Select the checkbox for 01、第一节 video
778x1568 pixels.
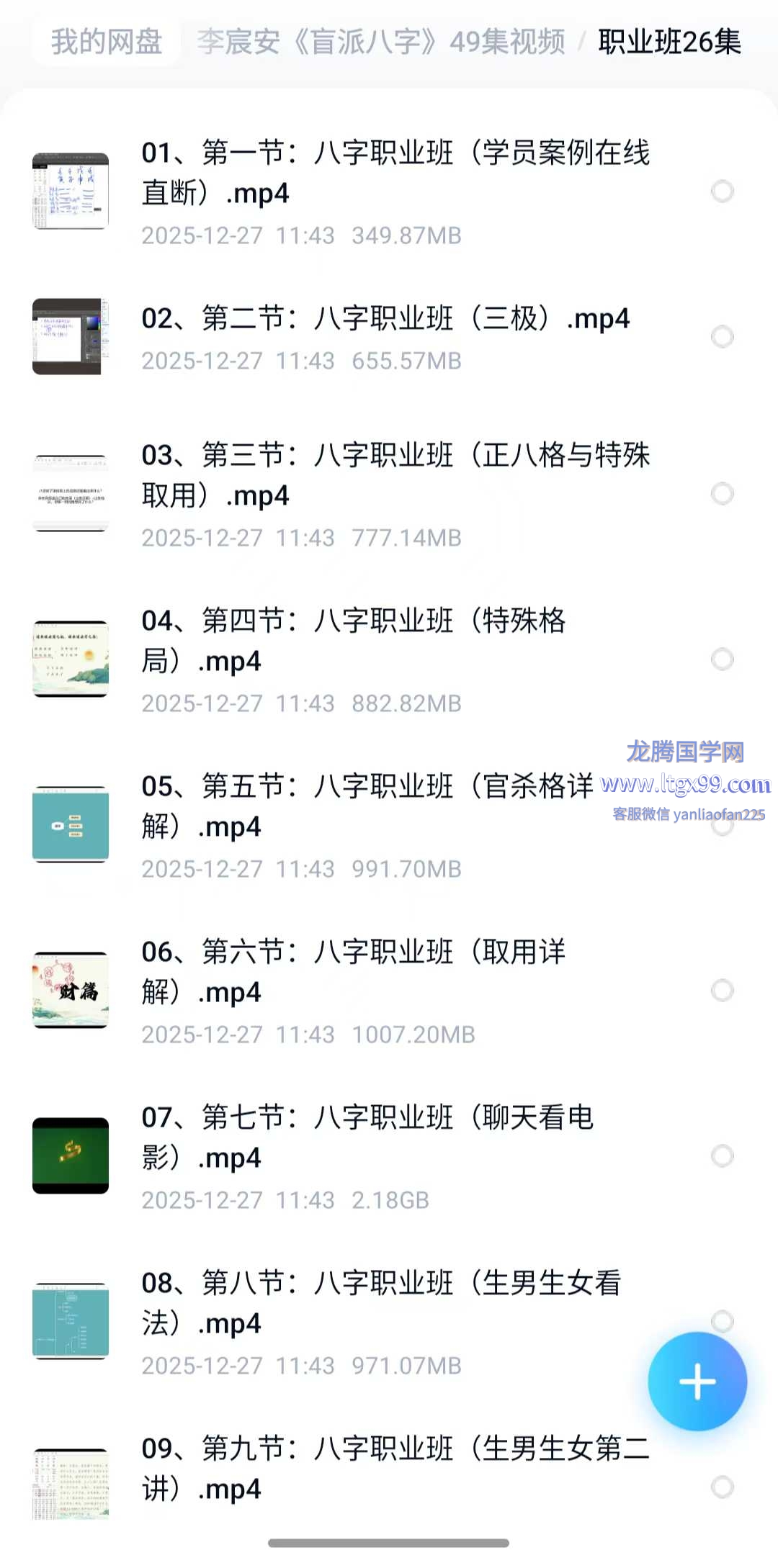pyautogui.click(x=722, y=192)
